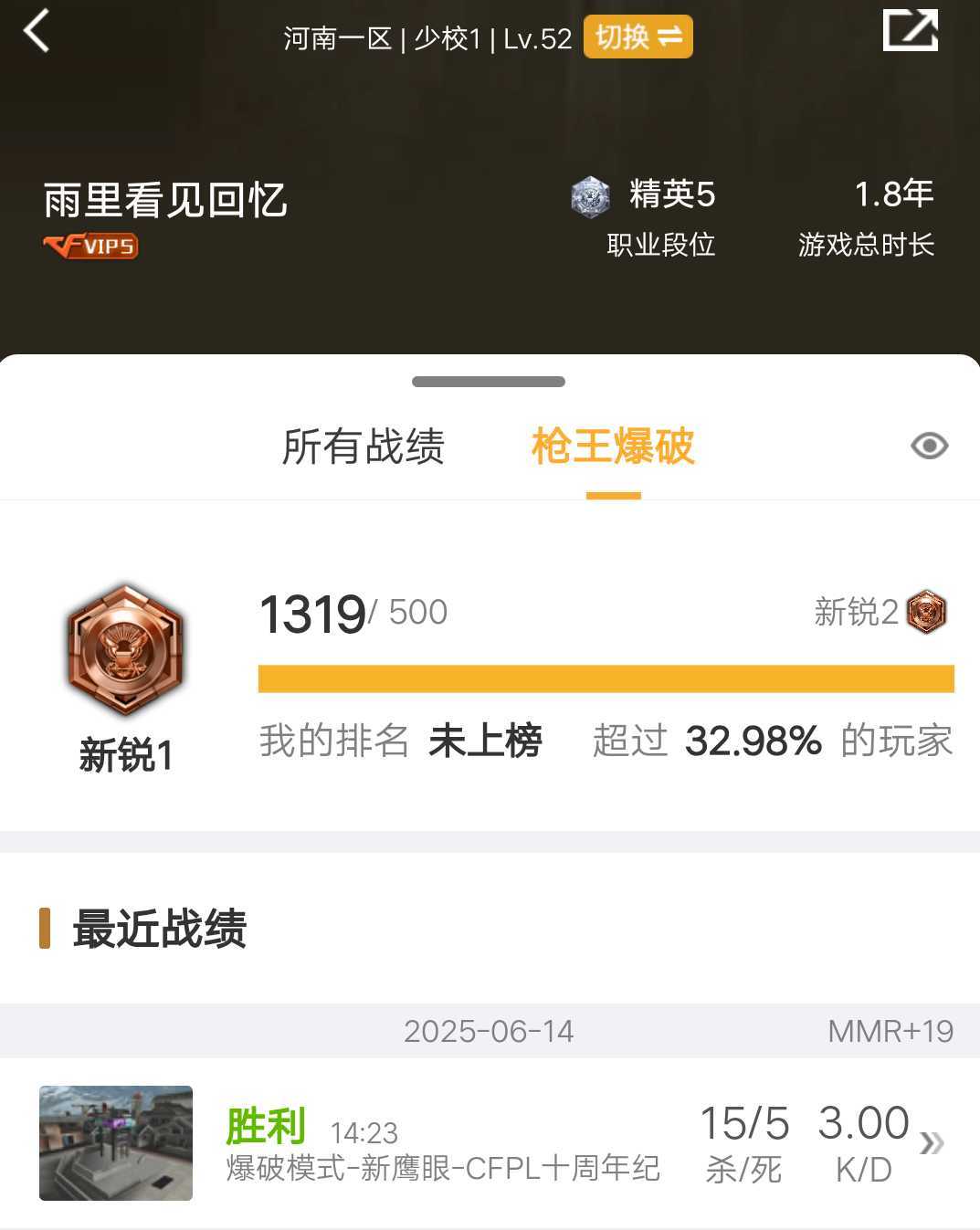Pull up the sheet's drag handle bar
Image resolution: width=980 pixels, height=1230 pixels.
tap(489, 382)
